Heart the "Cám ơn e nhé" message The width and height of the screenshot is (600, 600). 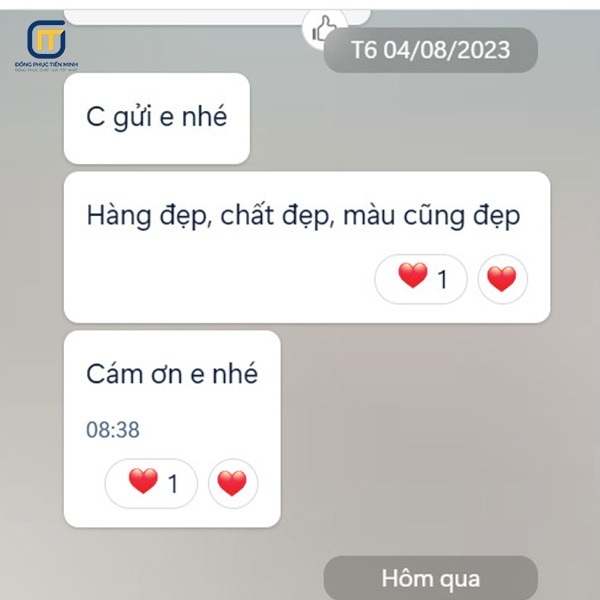click(232, 484)
